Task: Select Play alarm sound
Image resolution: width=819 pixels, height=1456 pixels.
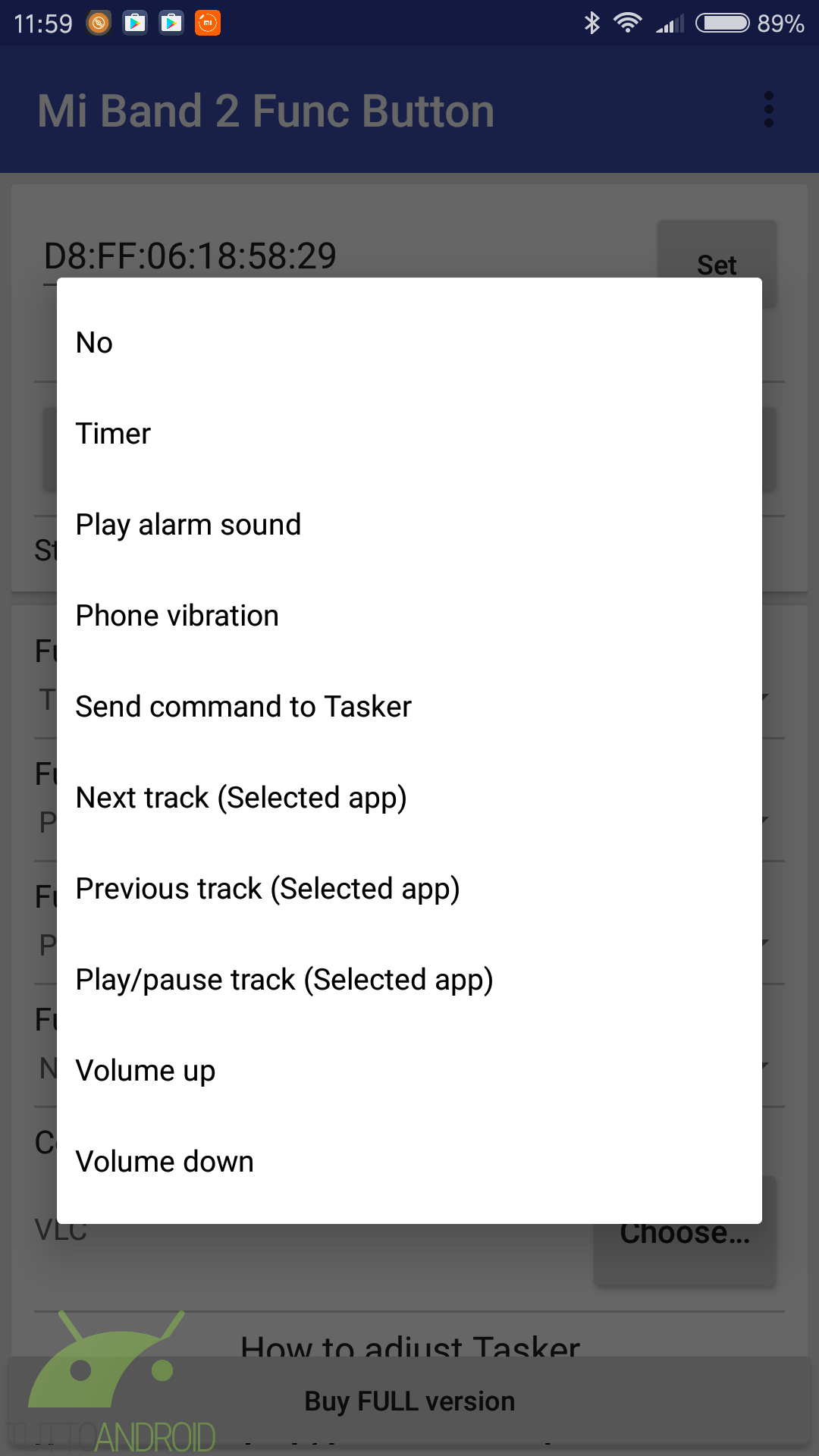Action: coord(409,525)
